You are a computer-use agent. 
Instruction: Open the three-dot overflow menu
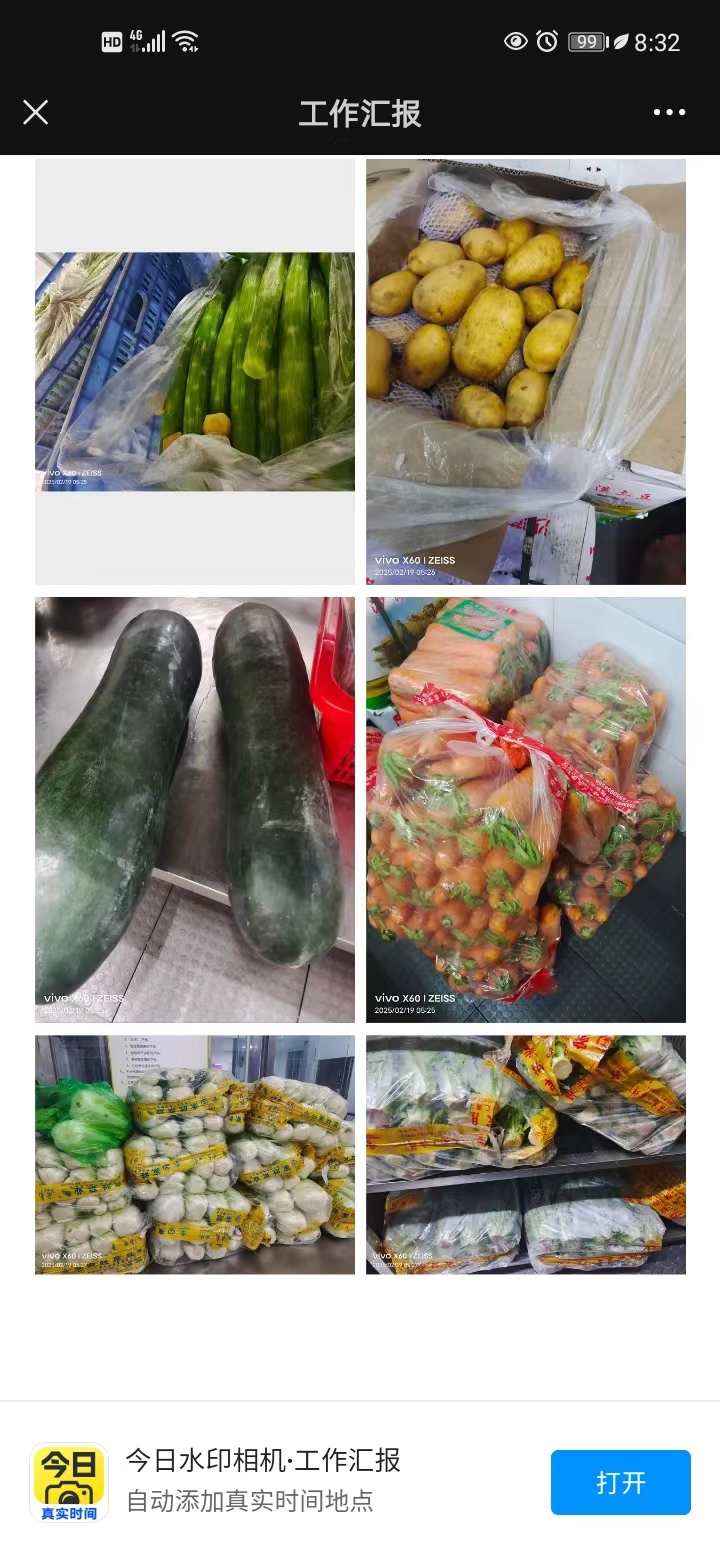[x=669, y=112]
